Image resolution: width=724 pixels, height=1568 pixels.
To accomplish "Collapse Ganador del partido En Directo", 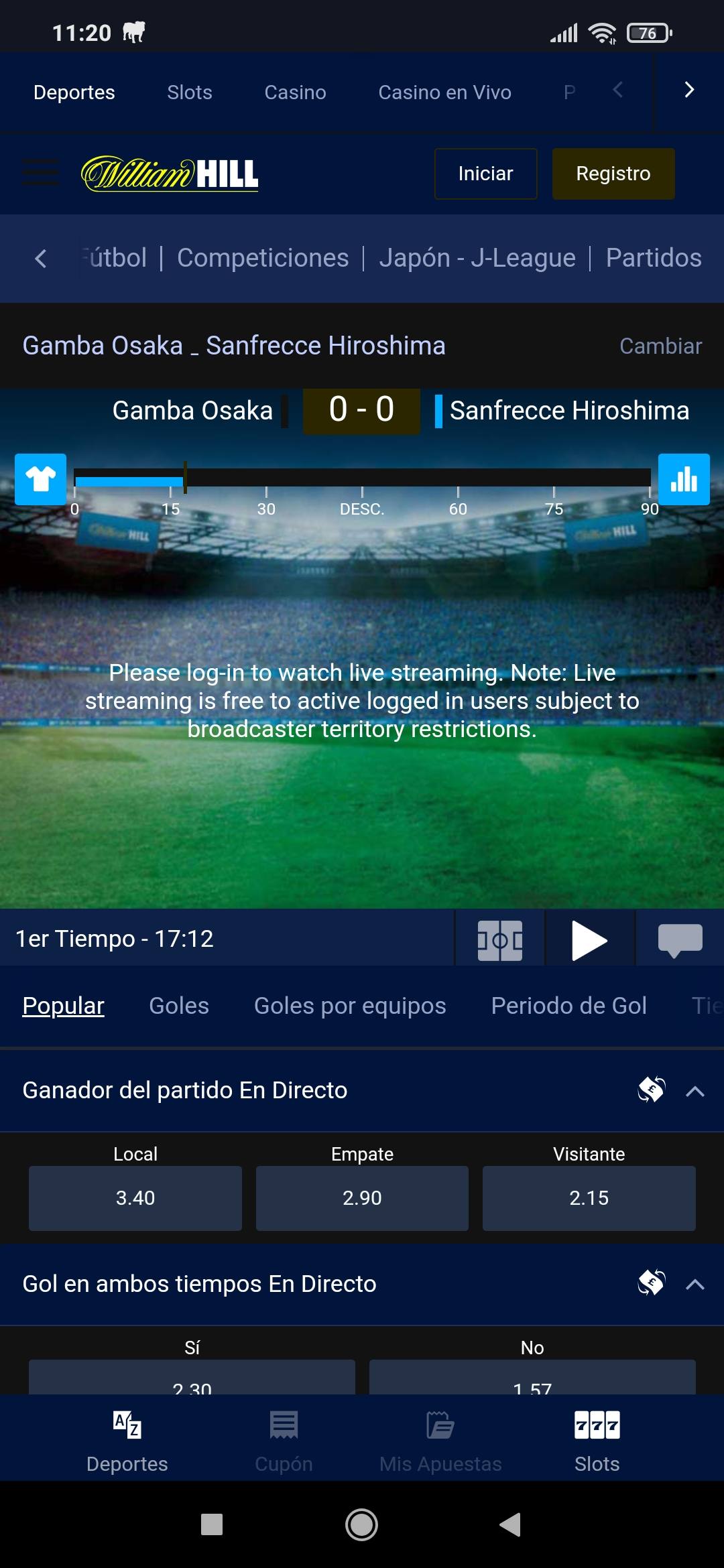I will [x=695, y=1091].
